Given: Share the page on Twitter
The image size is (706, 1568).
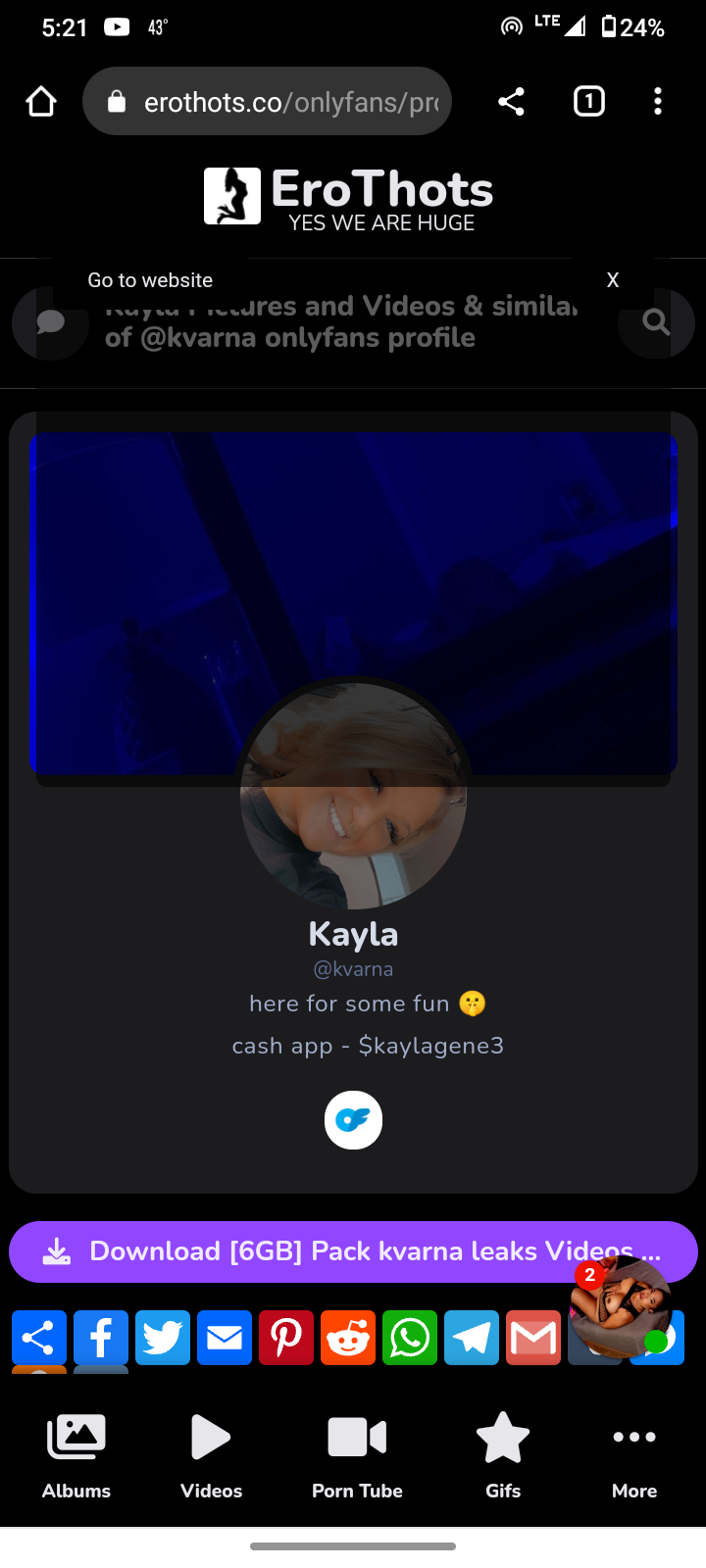Looking at the screenshot, I should [163, 1338].
